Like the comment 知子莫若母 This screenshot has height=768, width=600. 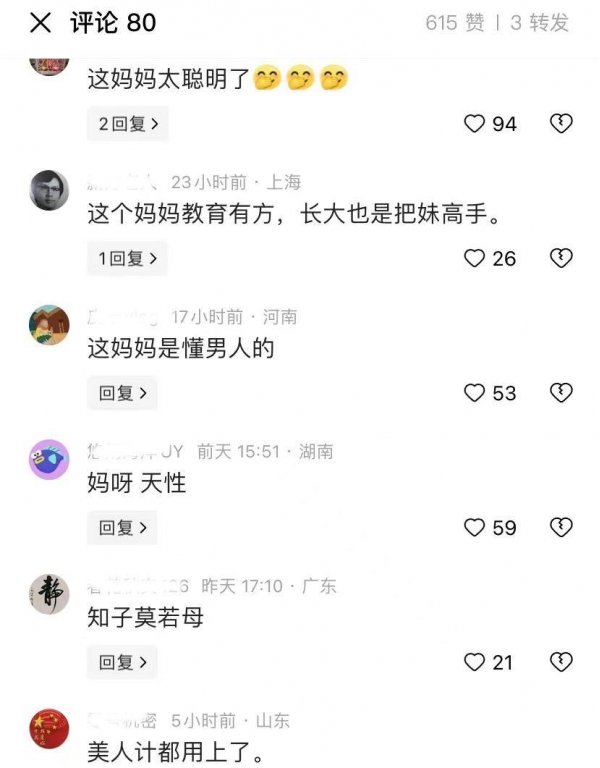coord(475,662)
